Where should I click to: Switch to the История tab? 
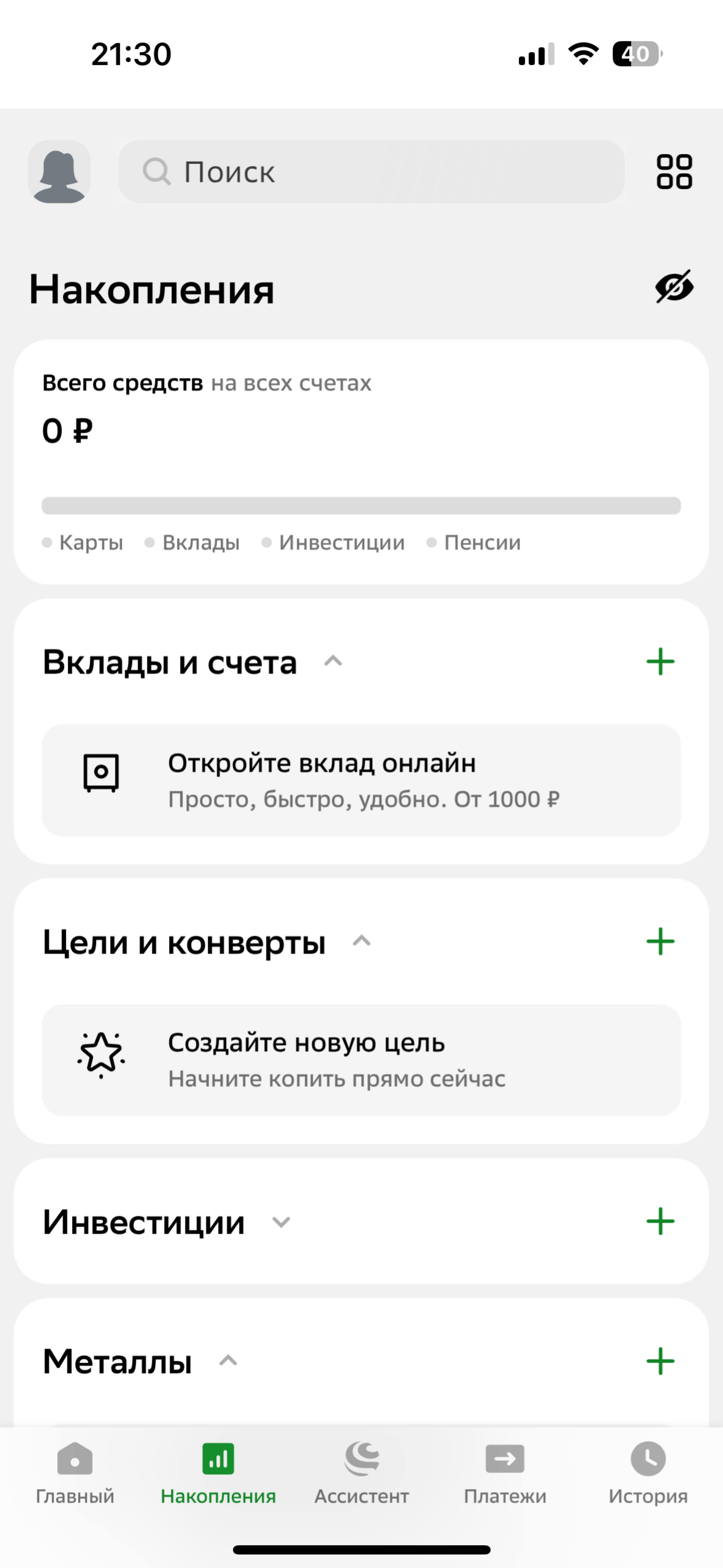point(648,1472)
